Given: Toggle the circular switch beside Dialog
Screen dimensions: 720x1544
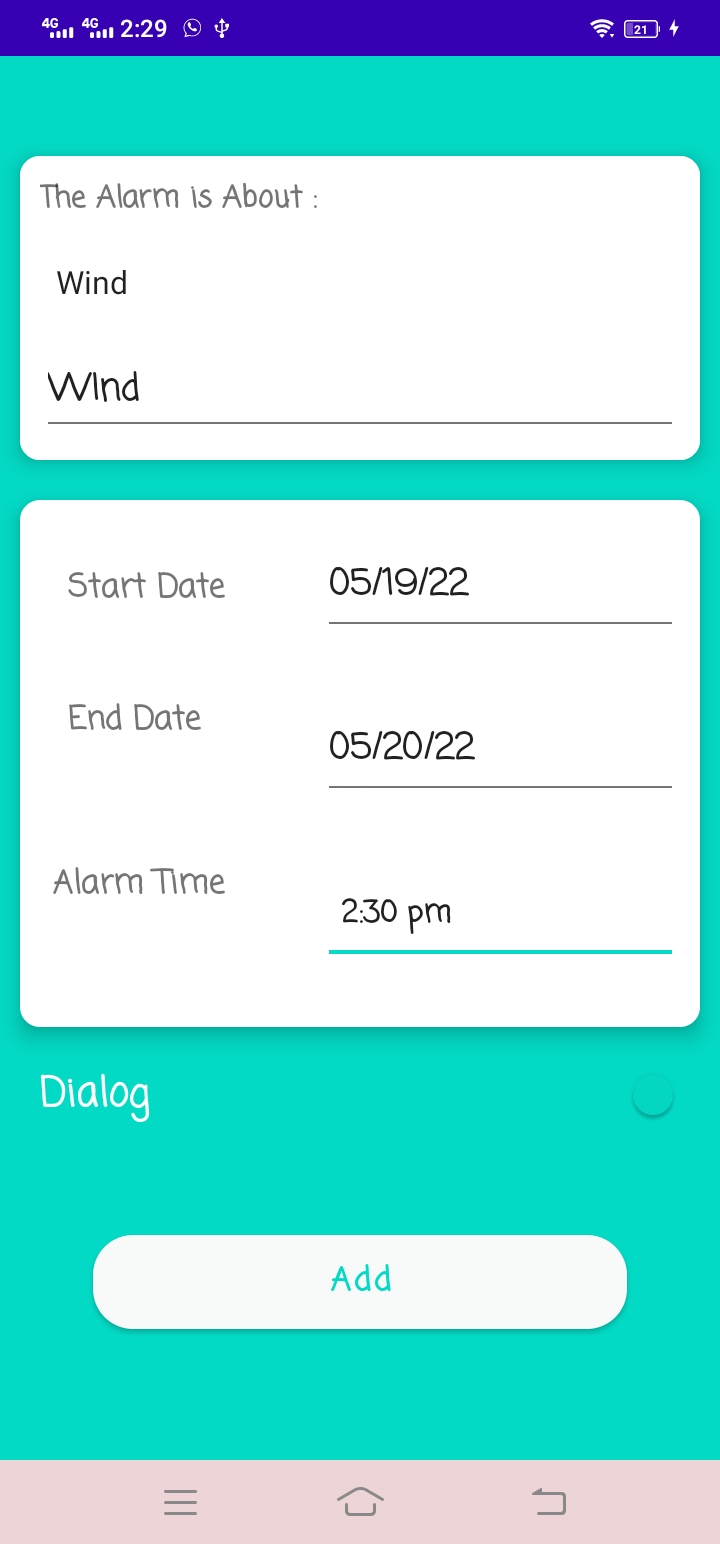Looking at the screenshot, I should click(x=653, y=1095).
